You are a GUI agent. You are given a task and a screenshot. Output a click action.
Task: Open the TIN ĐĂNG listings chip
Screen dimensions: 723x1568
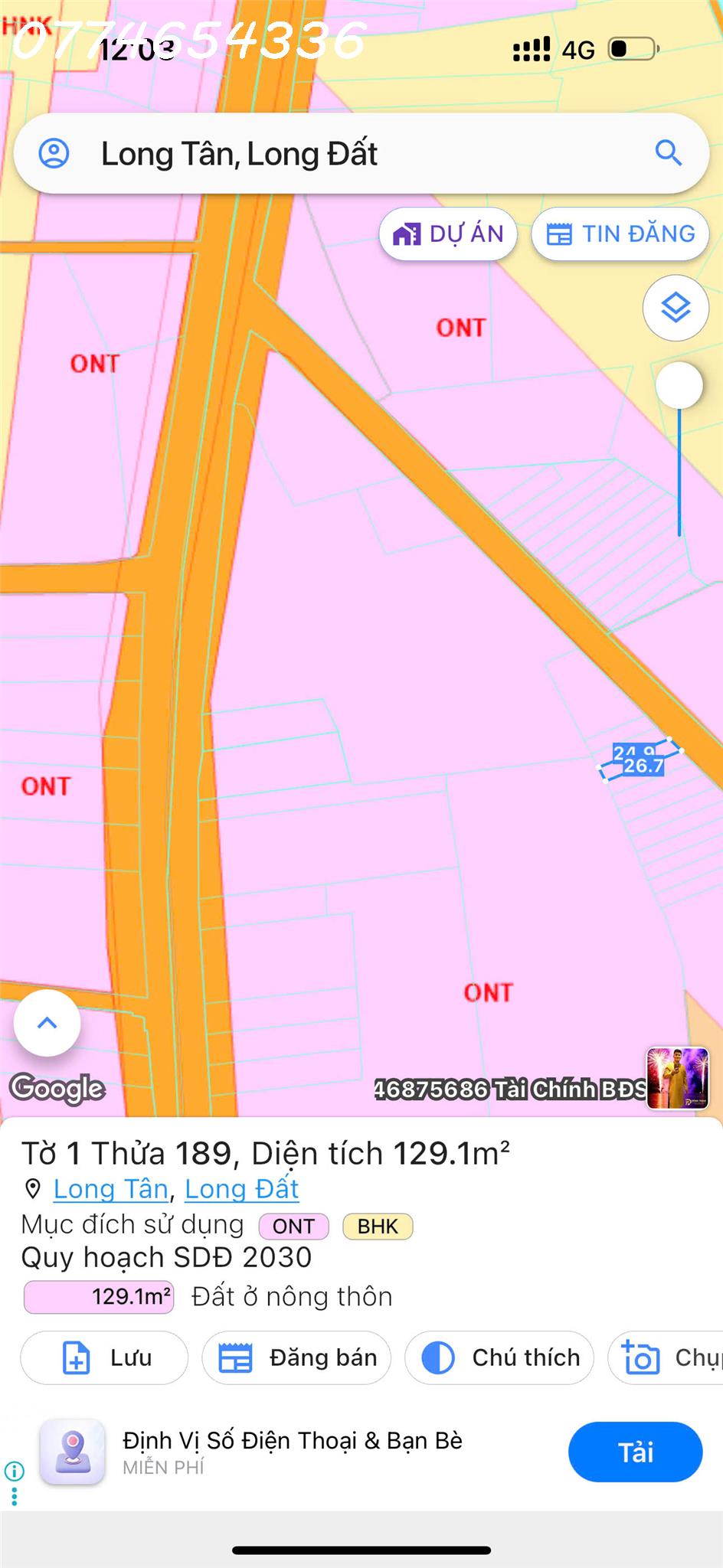click(x=620, y=234)
